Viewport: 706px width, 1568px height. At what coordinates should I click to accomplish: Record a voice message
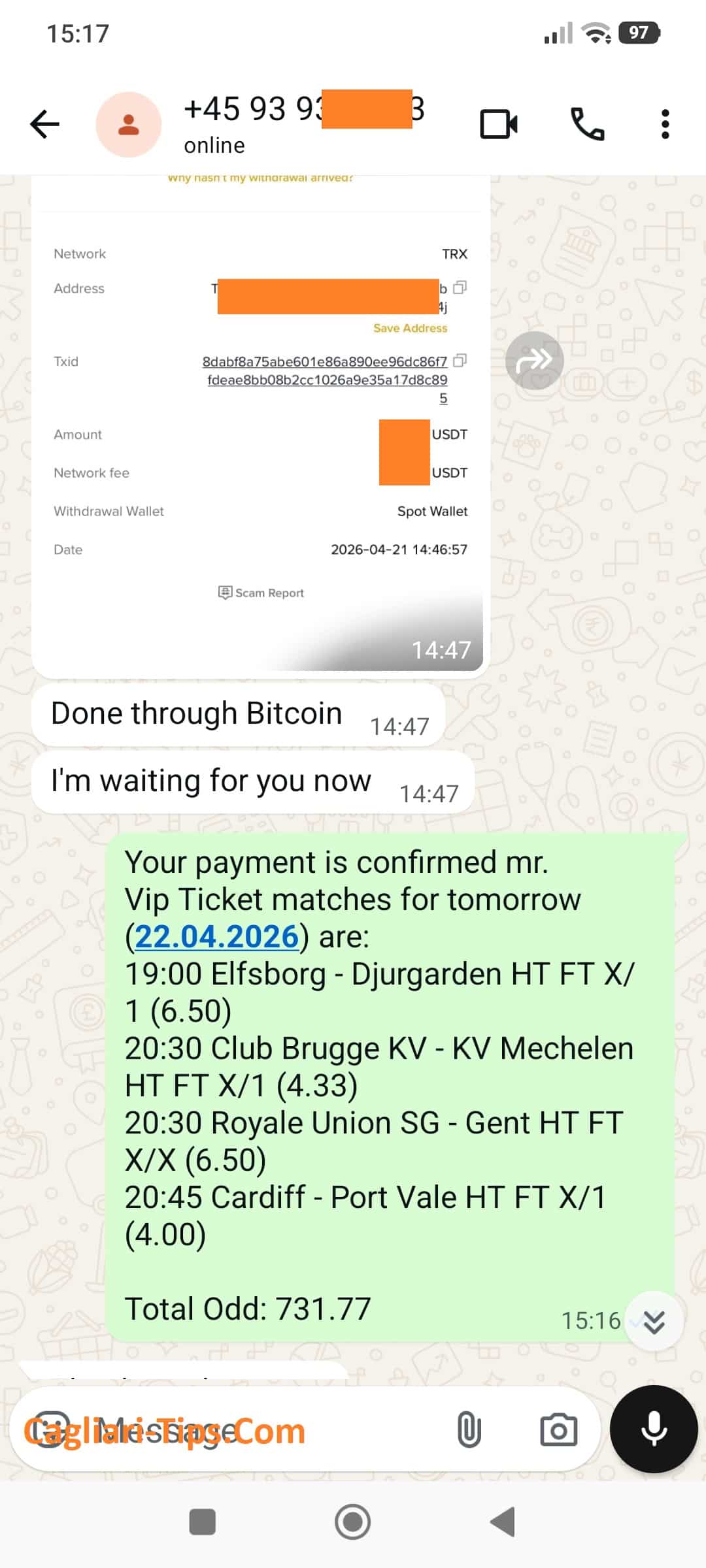(x=654, y=1429)
